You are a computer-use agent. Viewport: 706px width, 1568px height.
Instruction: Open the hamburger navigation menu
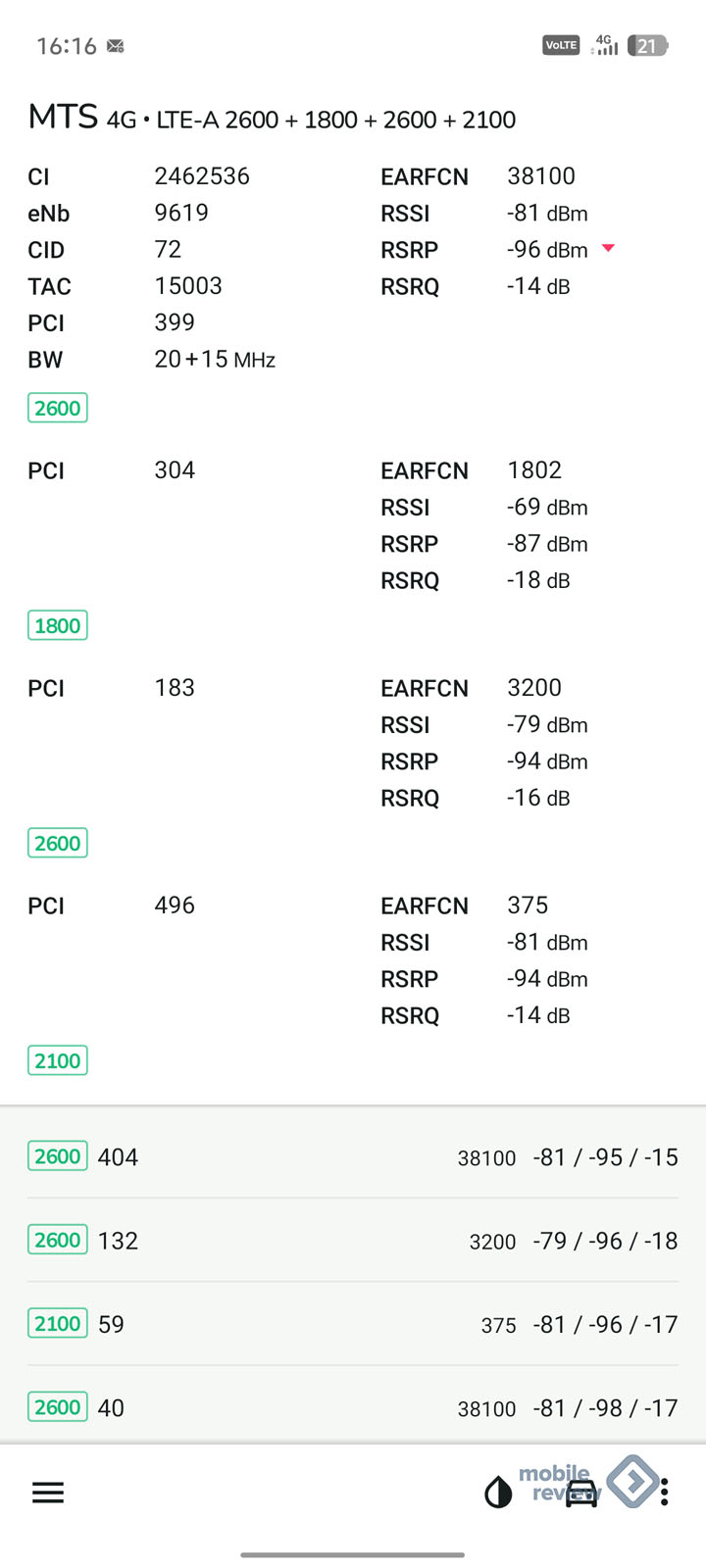click(x=48, y=1493)
